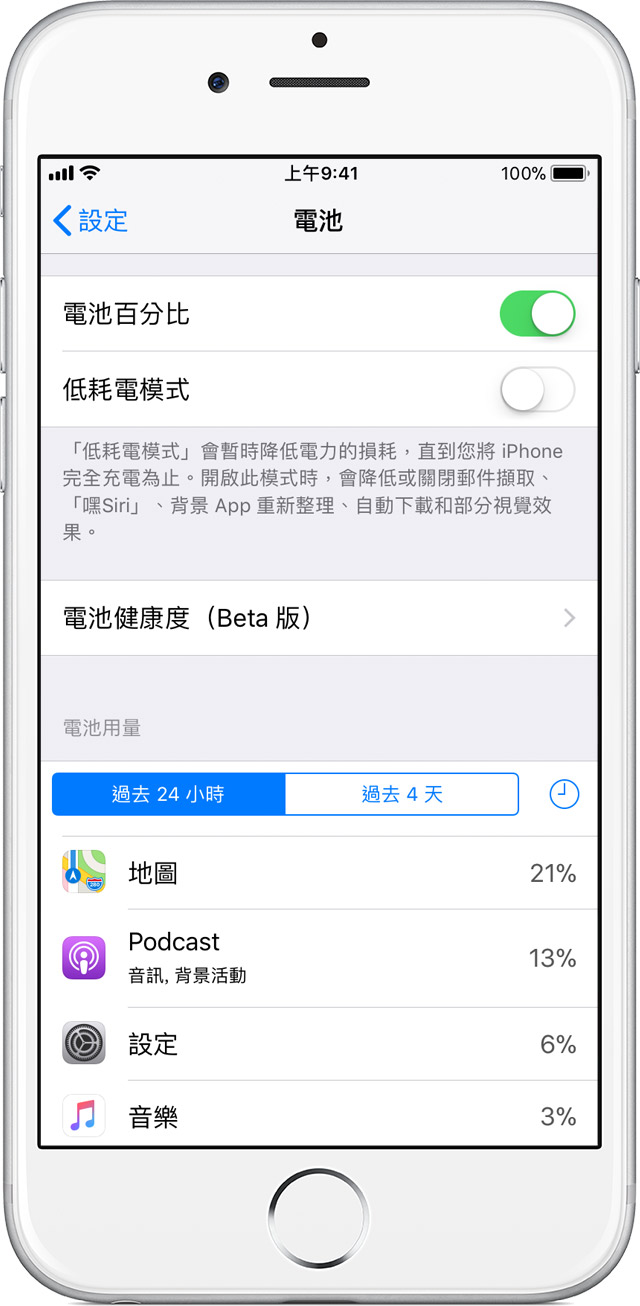This screenshot has width=640, height=1306.
Task: Tap the Podcast battery usage row
Action: click(319, 958)
